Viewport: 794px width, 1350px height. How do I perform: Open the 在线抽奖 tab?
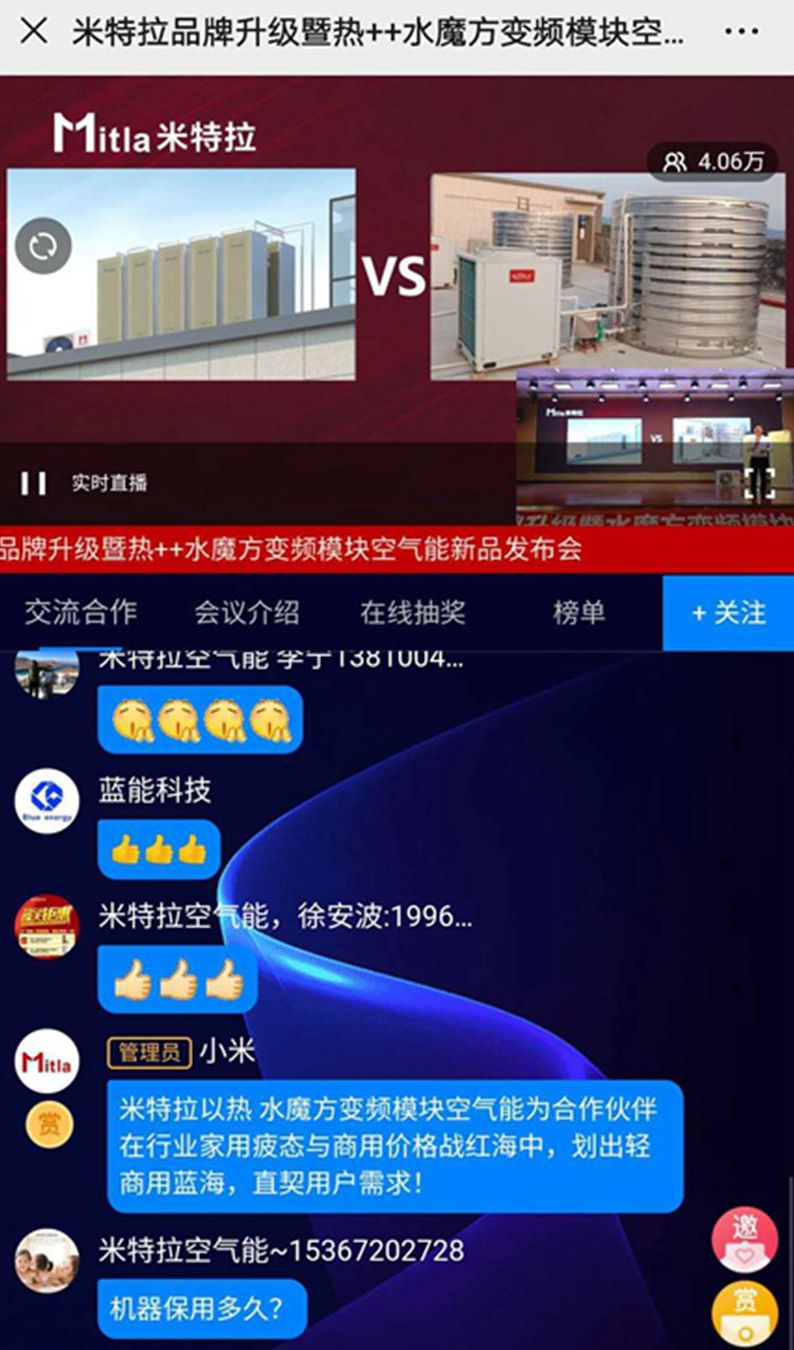[x=413, y=612]
